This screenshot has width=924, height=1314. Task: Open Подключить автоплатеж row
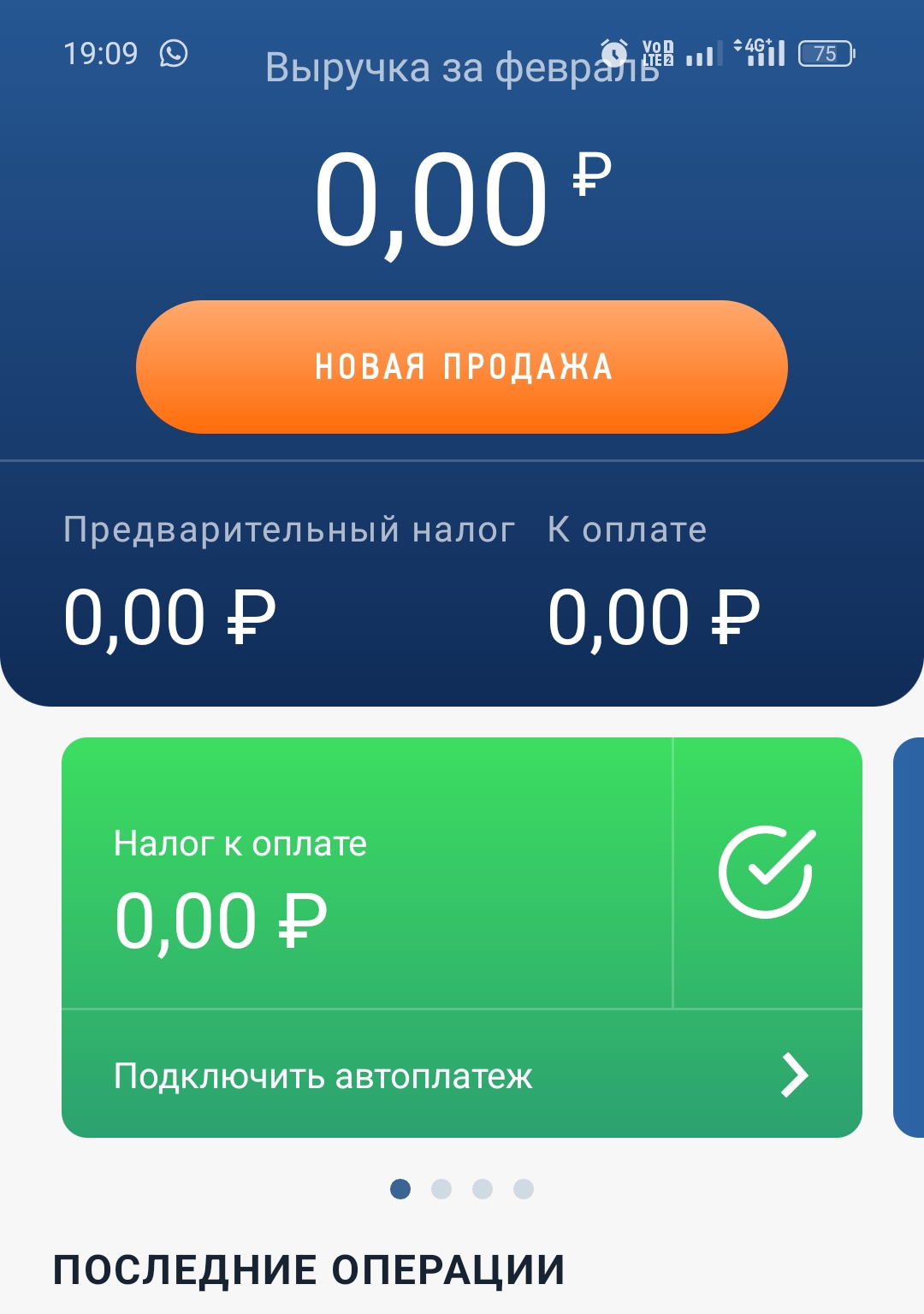click(x=462, y=1075)
